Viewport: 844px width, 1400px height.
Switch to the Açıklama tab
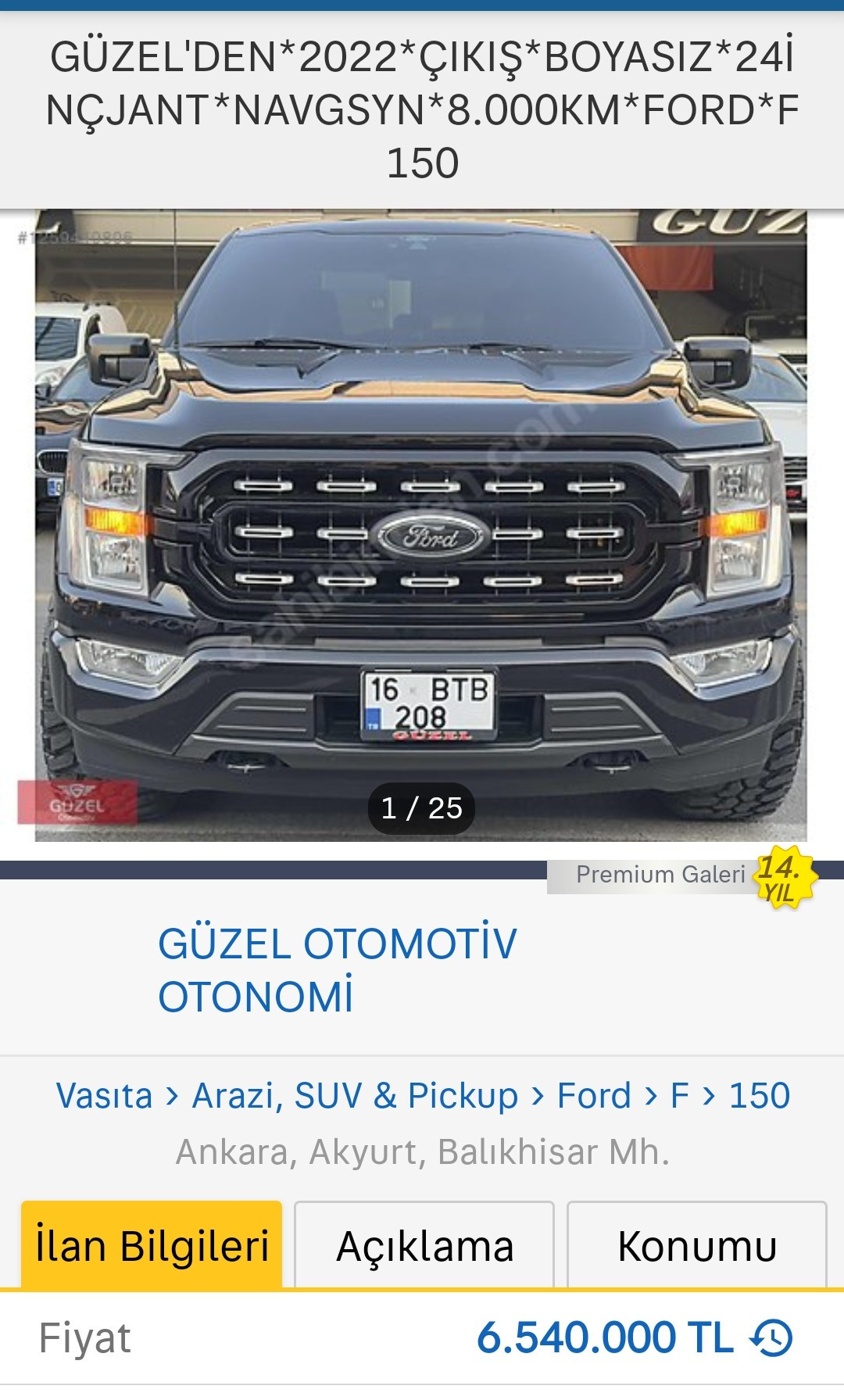pyautogui.click(x=424, y=1244)
